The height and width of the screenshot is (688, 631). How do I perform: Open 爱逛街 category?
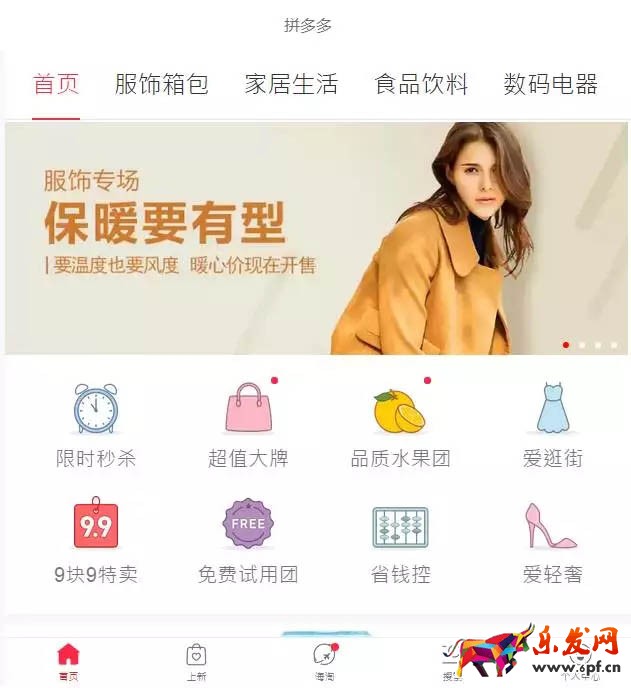[552, 424]
